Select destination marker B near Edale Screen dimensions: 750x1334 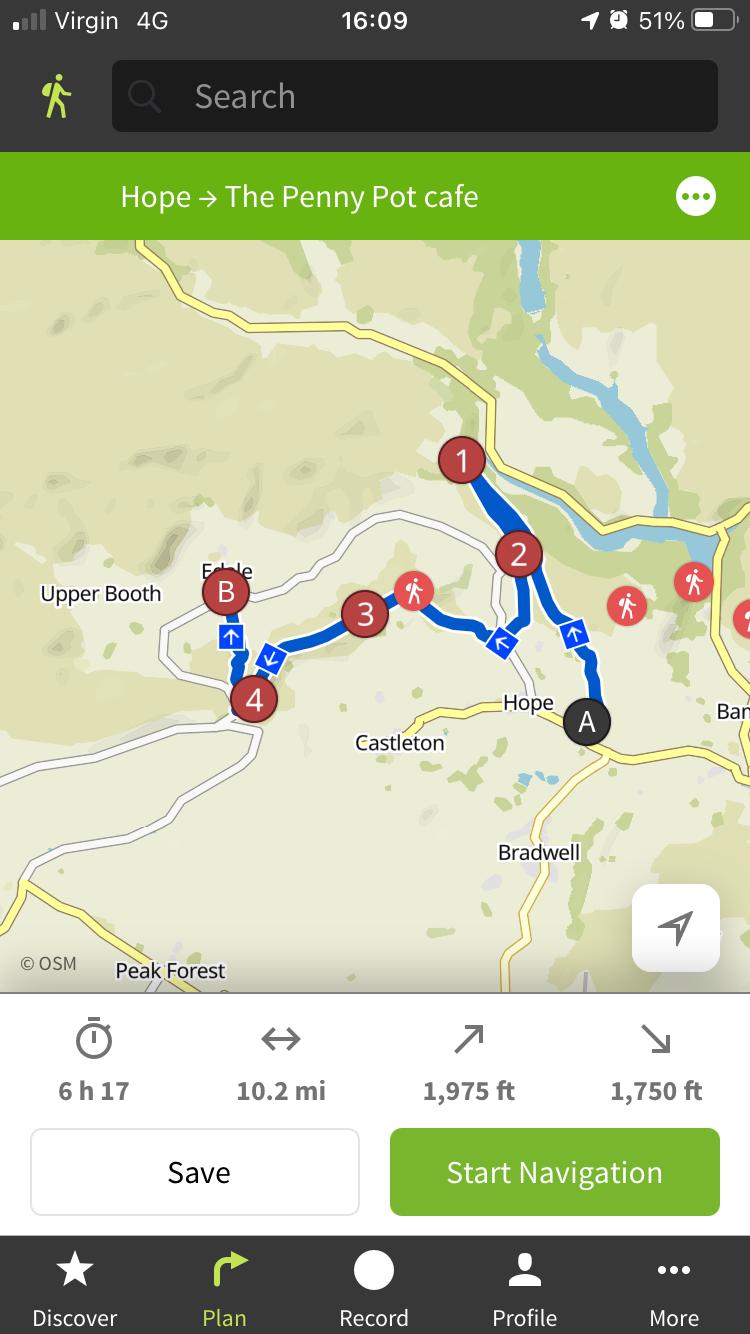(226, 592)
